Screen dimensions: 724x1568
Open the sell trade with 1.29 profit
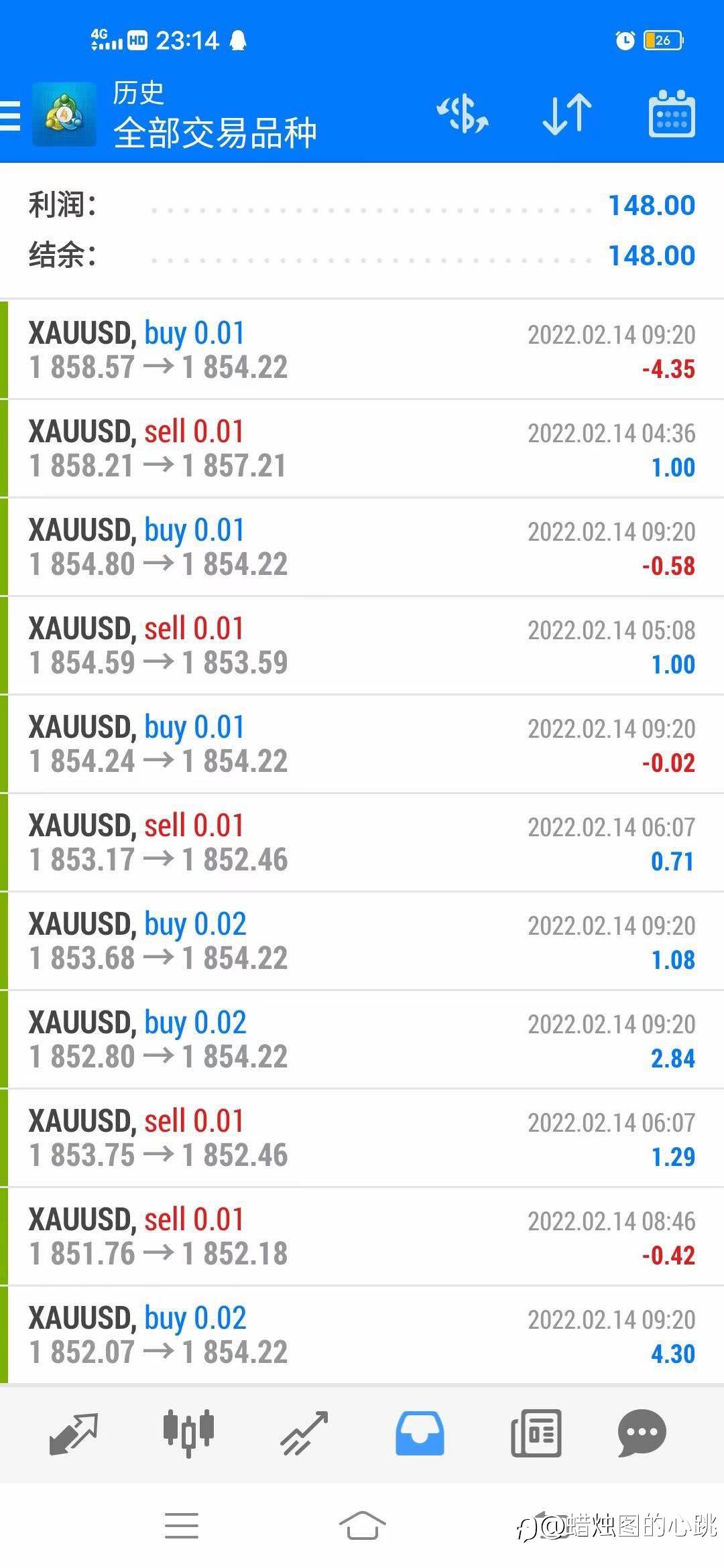pyautogui.click(x=362, y=1138)
